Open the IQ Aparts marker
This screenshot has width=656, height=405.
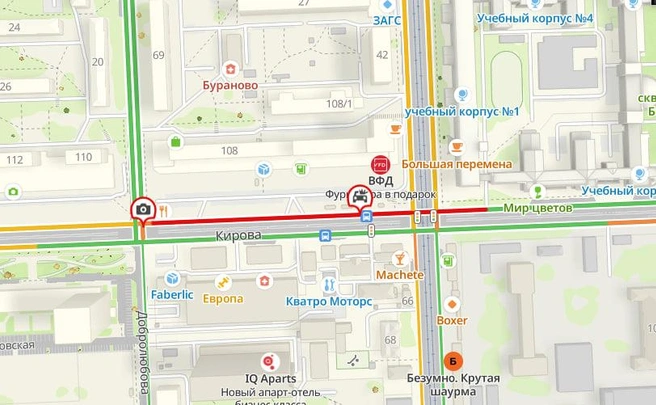click(x=267, y=362)
